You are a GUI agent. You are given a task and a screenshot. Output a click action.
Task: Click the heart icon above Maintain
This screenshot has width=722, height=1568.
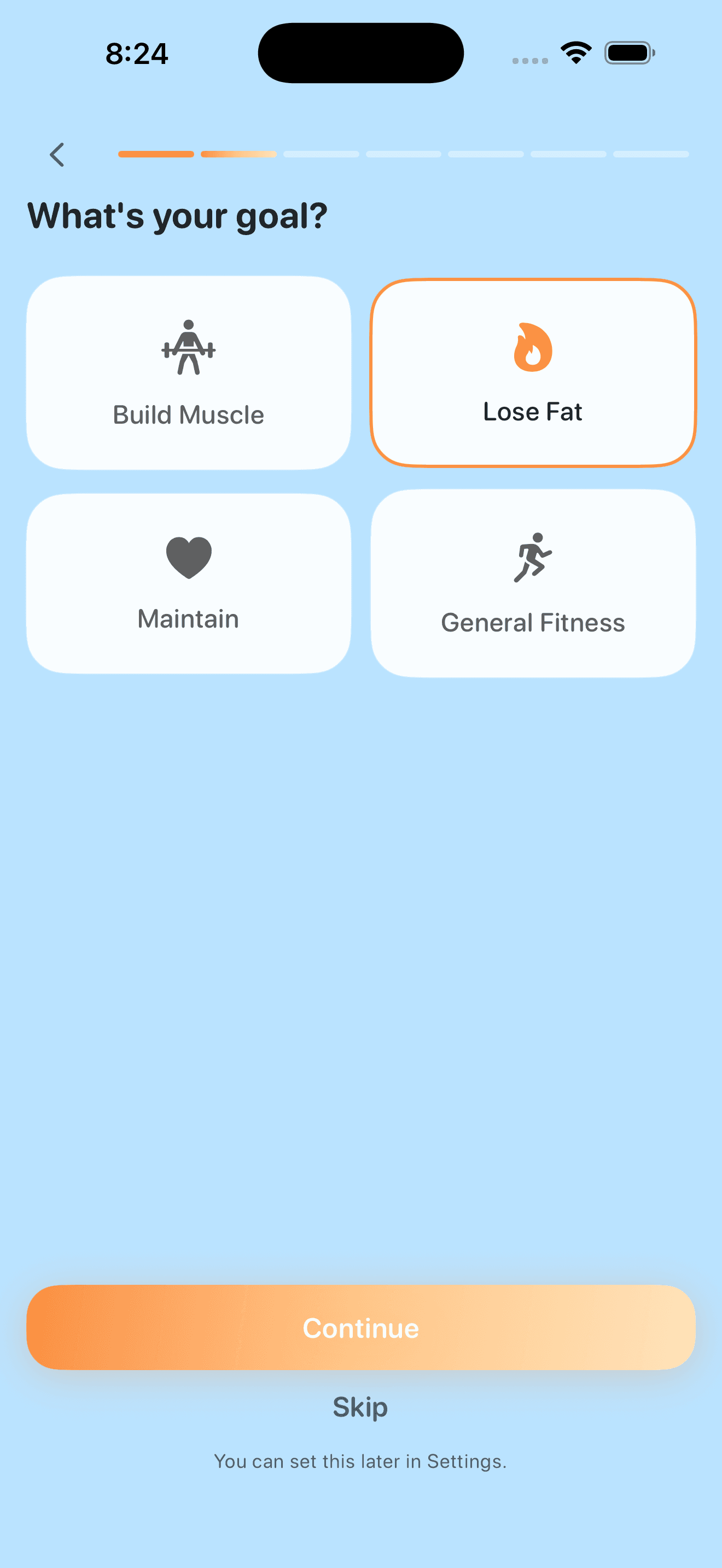[x=188, y=555]
